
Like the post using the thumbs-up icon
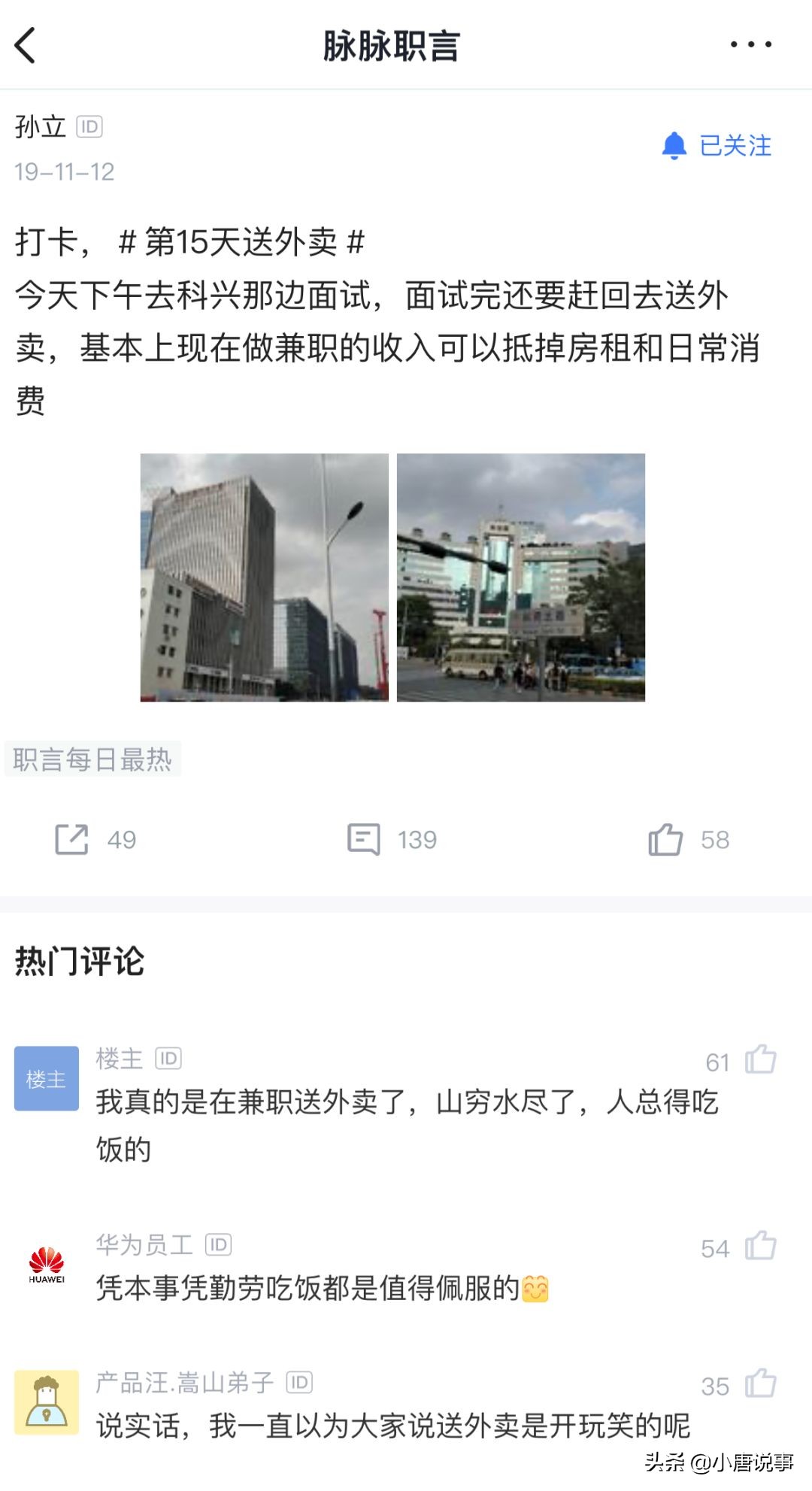tap(665, 838)
